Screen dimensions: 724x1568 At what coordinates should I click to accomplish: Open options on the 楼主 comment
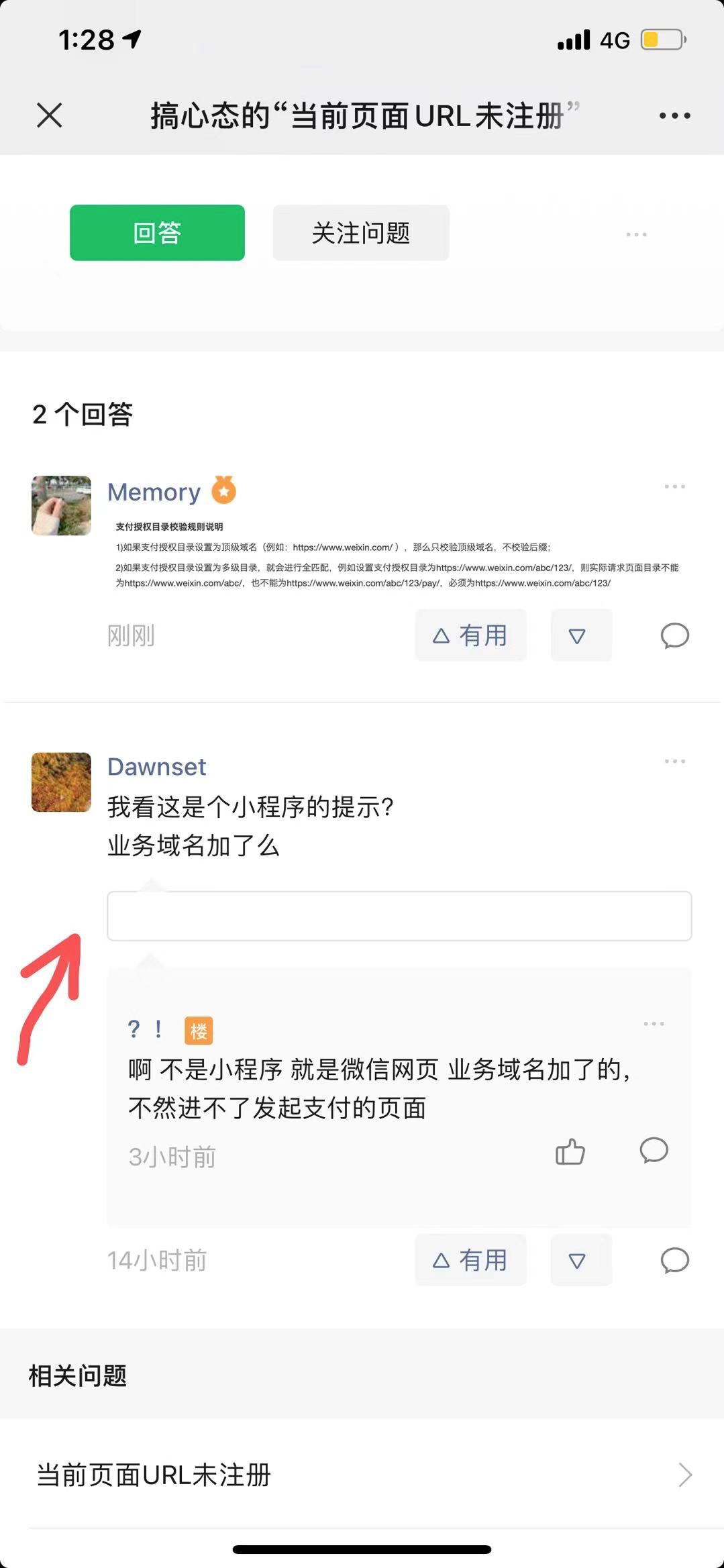point(654,1024)
